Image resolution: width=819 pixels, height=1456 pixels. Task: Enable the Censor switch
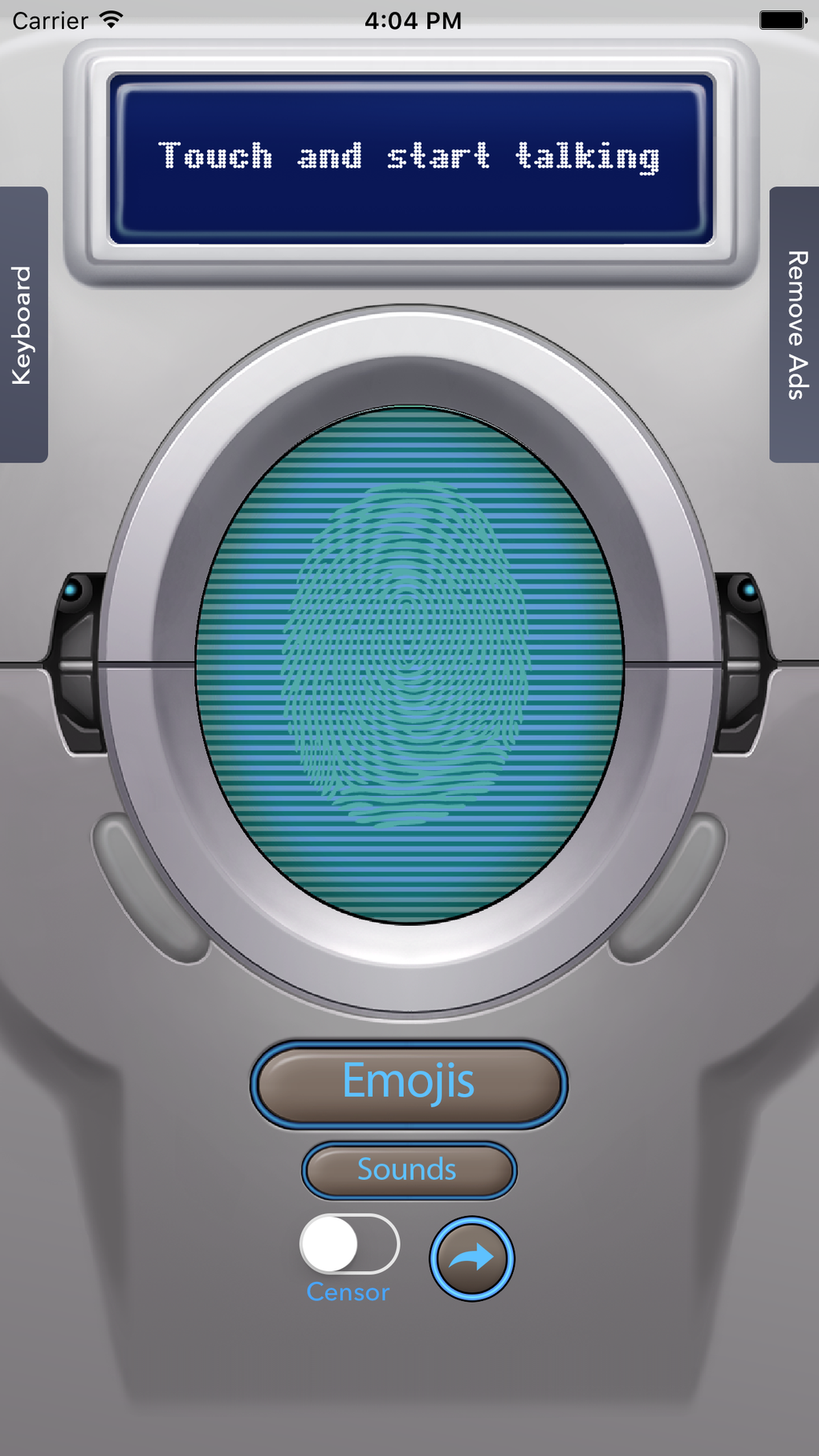[x=349, y=1244]
